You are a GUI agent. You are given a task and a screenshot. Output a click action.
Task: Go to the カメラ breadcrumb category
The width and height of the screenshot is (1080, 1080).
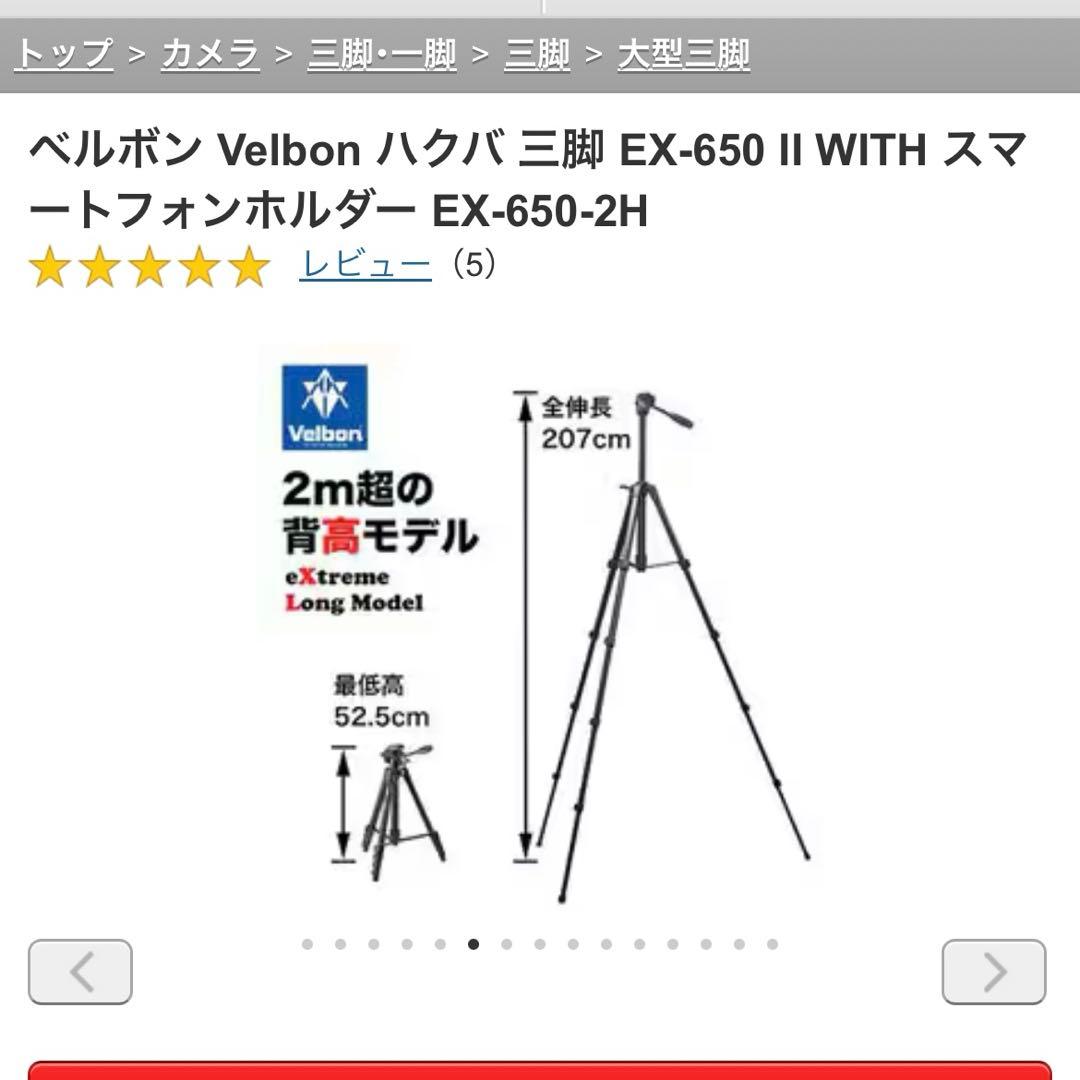coord(210,54)
